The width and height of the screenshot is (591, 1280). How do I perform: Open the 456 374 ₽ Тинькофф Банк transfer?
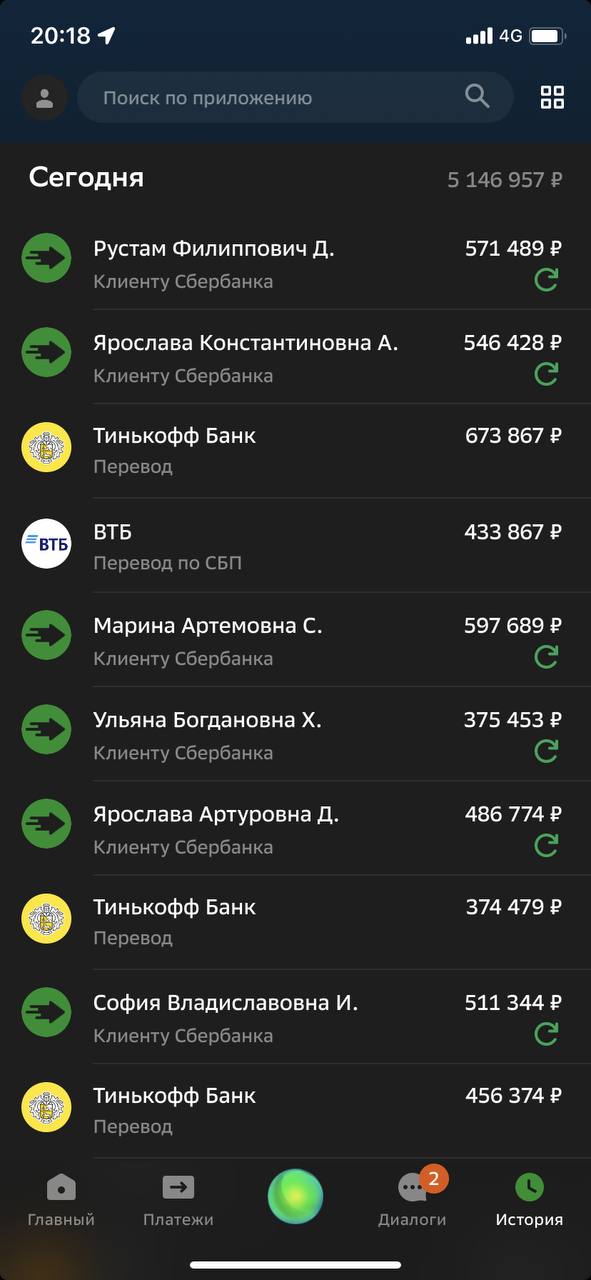click(295, 1110)
